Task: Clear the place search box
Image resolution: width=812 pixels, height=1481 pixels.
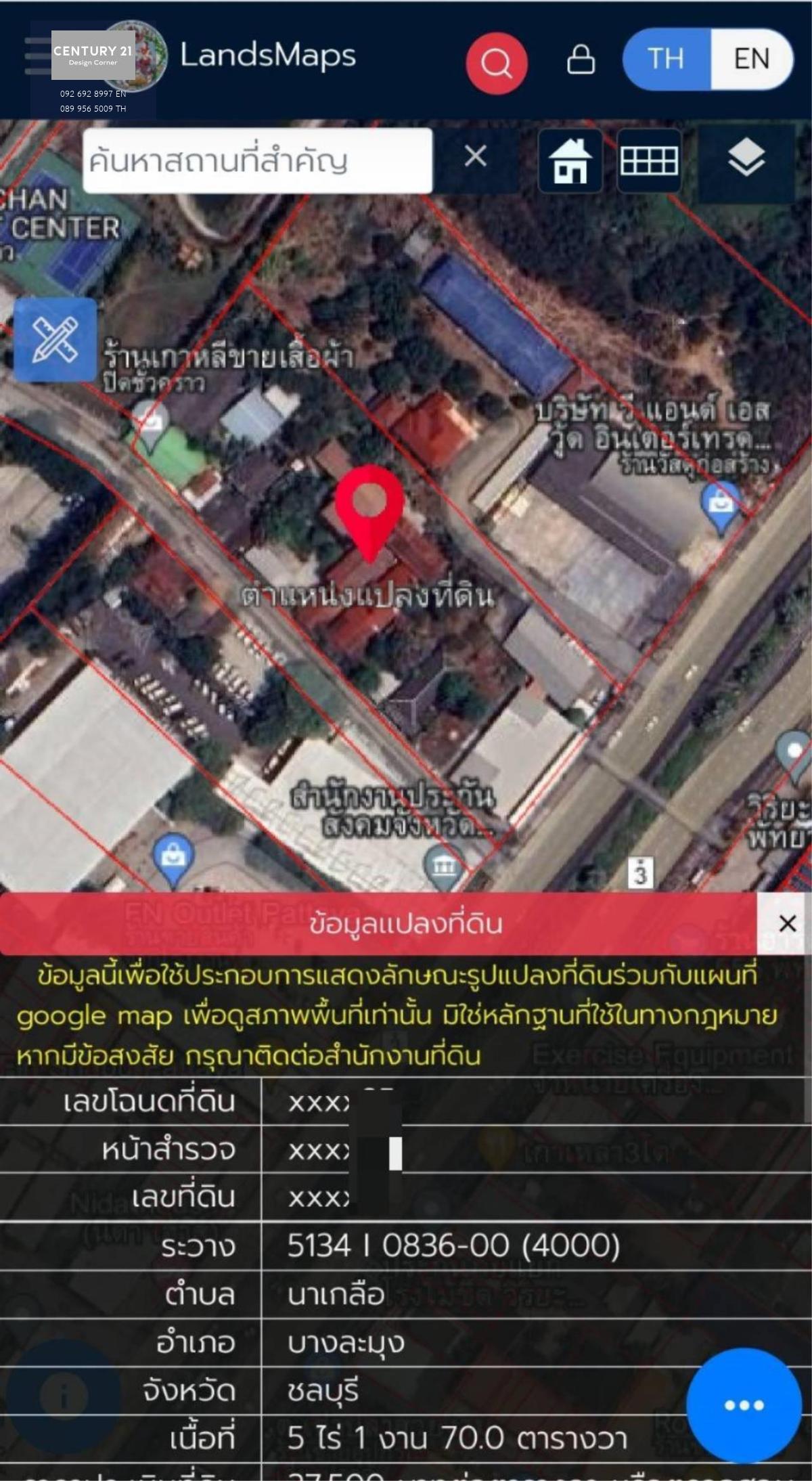Action: point(476,156)
